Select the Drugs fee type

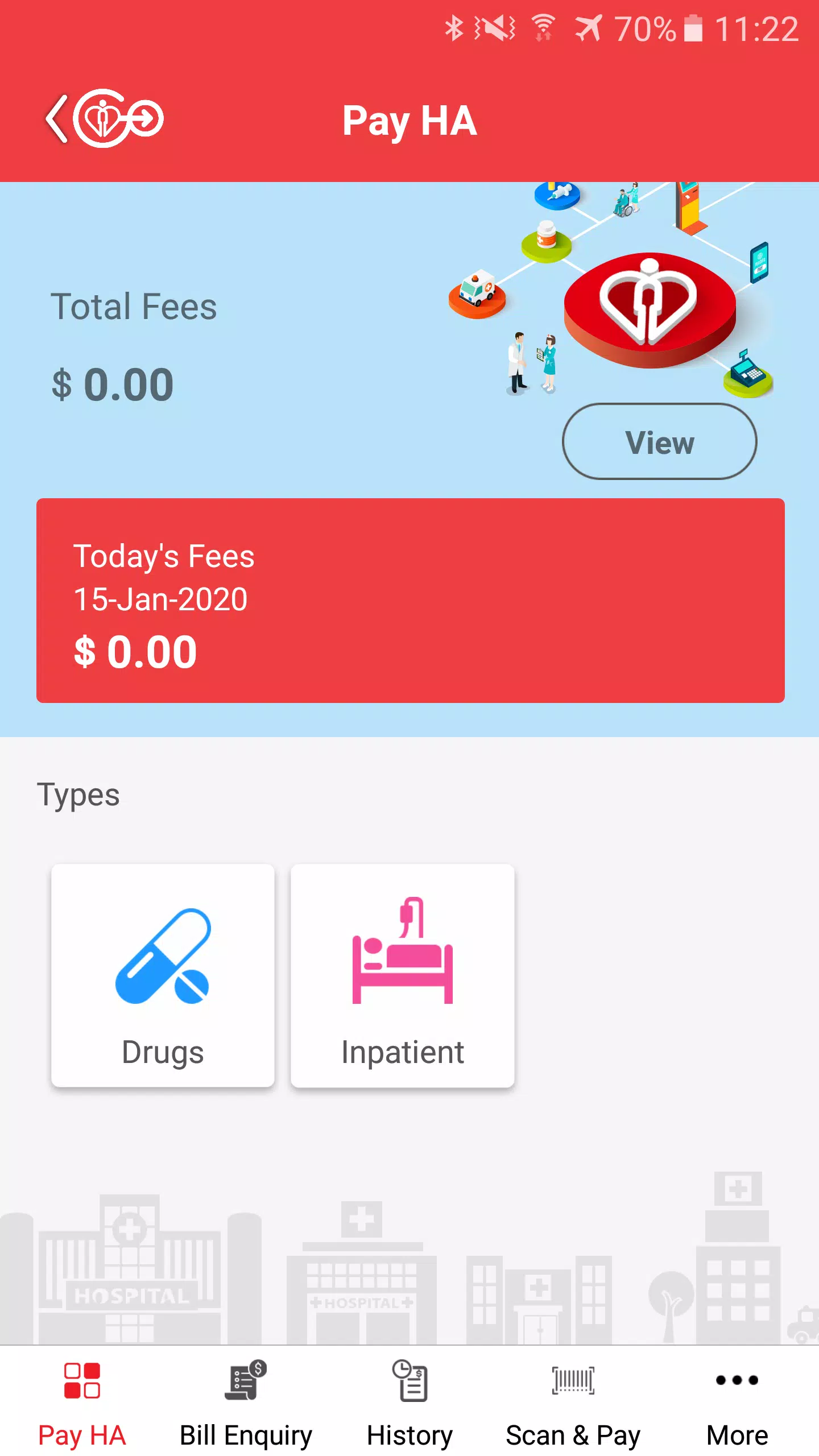point(163,975)
